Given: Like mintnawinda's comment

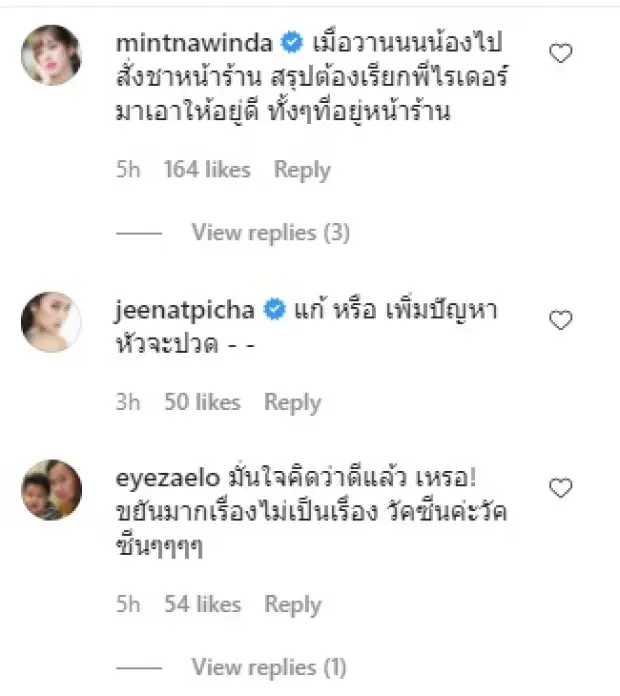Looking at the screenshot, I should pos(561,54).
